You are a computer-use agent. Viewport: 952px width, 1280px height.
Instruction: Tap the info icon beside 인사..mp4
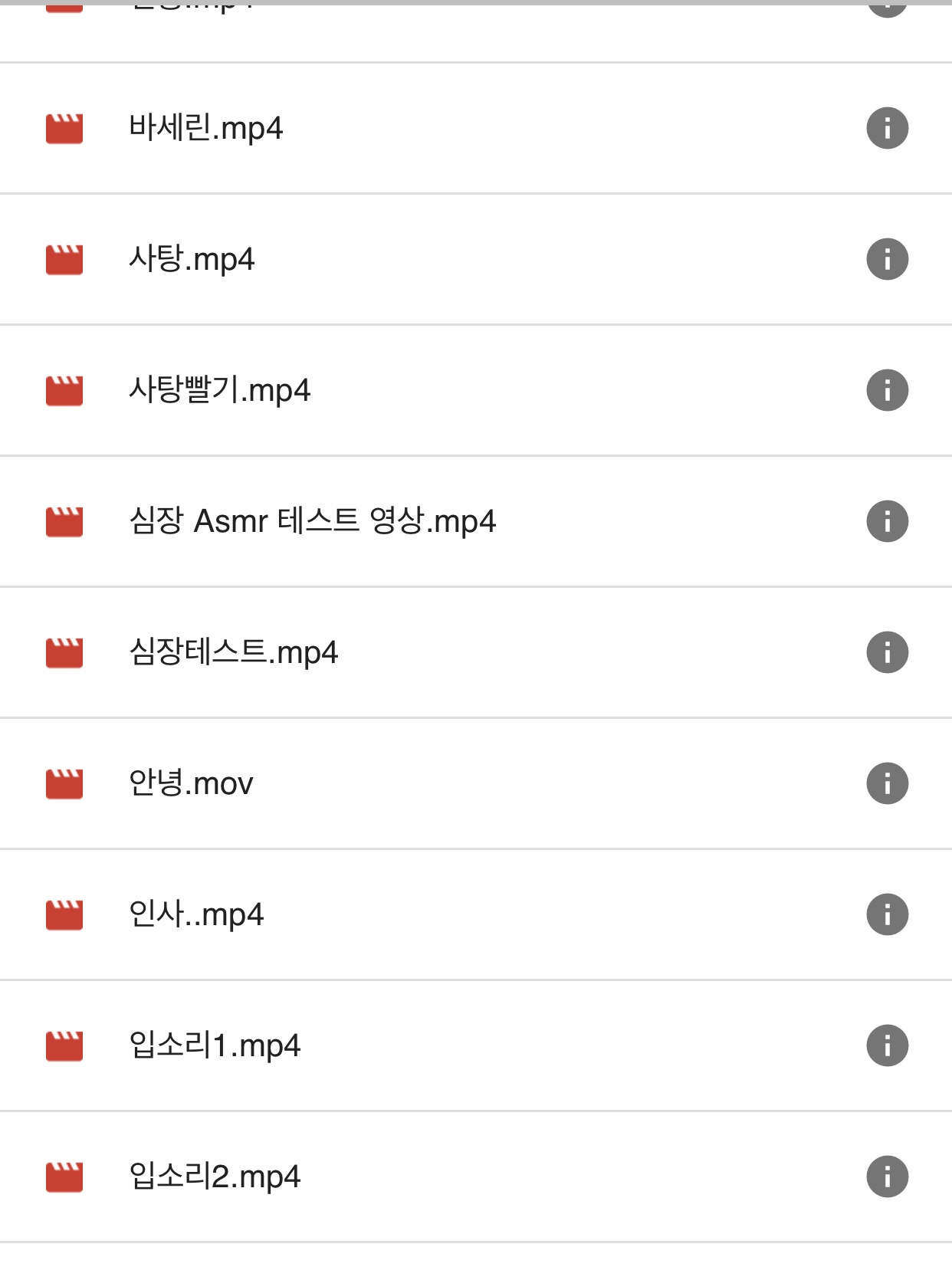887,914
